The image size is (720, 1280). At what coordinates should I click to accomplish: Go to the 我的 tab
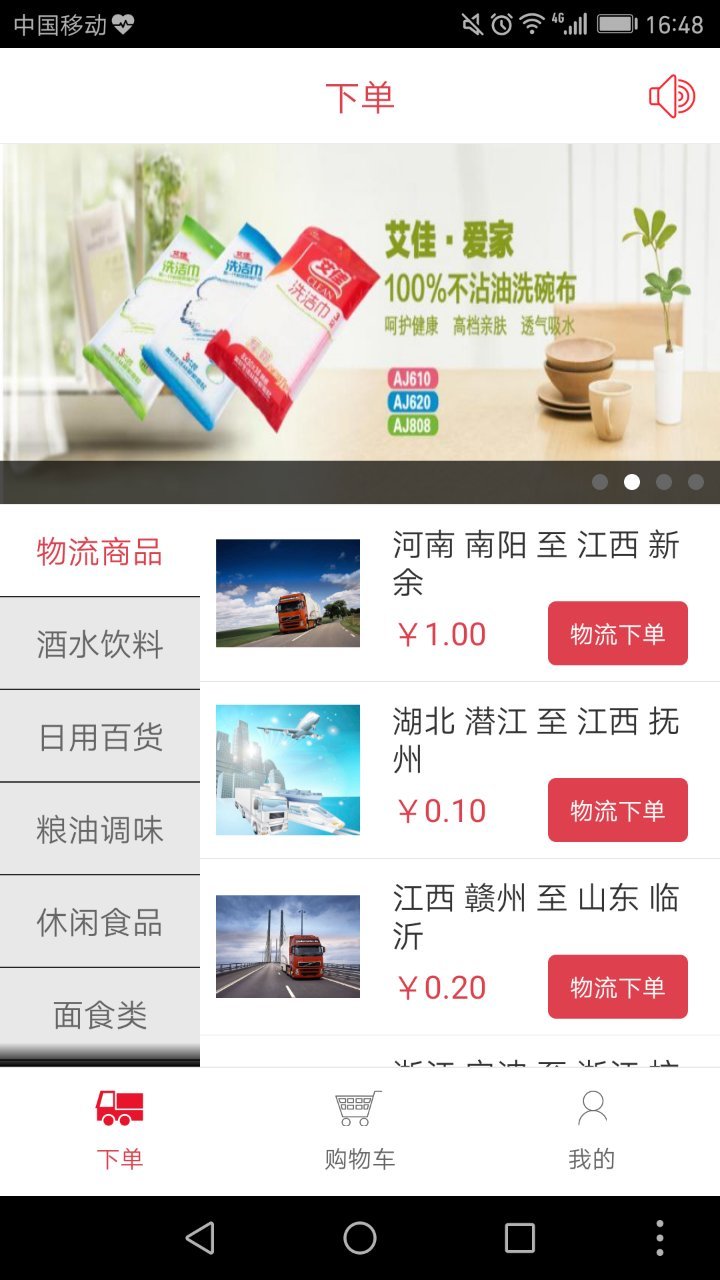point(592,1130)
